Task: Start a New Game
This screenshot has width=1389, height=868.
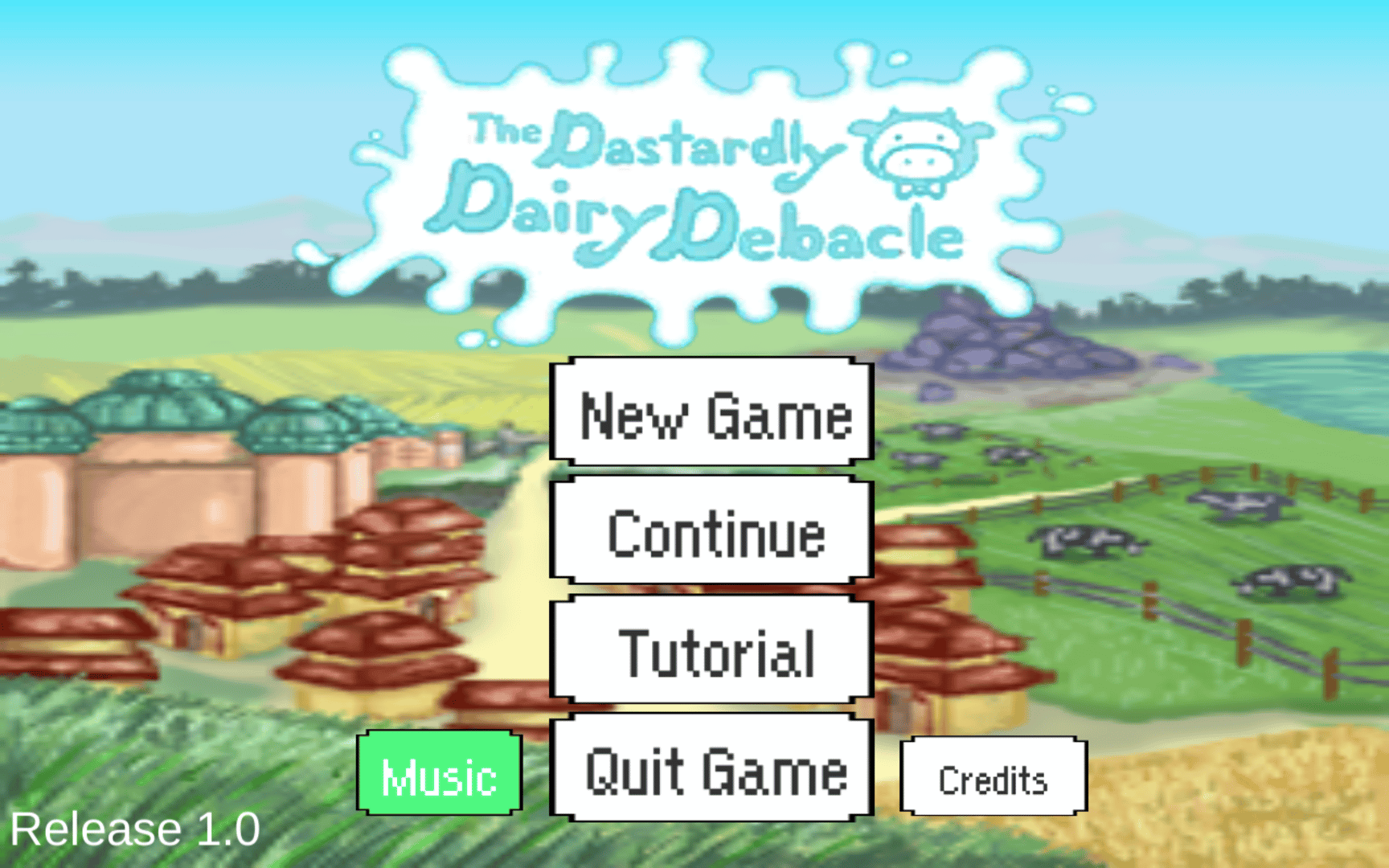Action: click(x=712, y=413)
